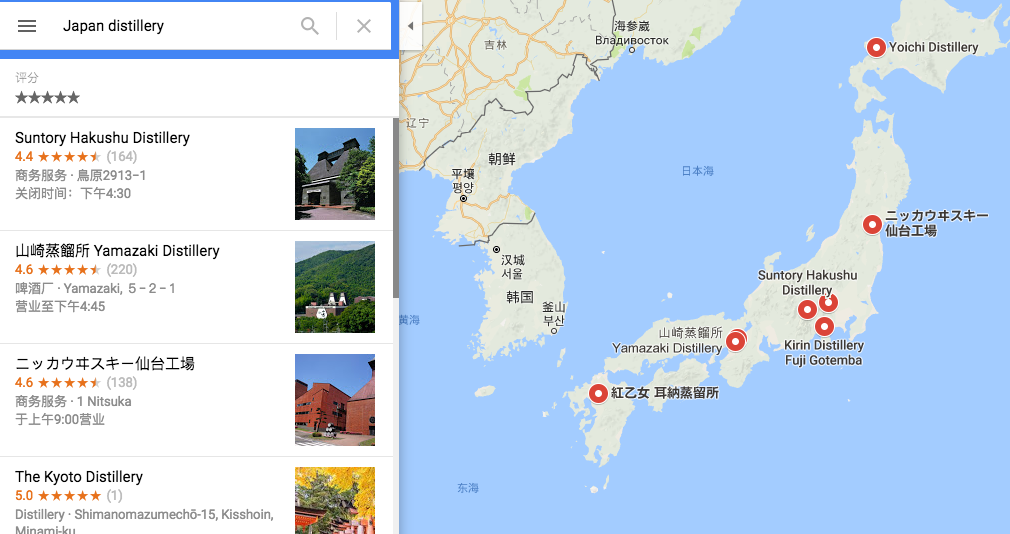Open The Kyoto Distillery result
This screenshot has width=1010, height=534.
pyautogui.click(x=79, y=477)
